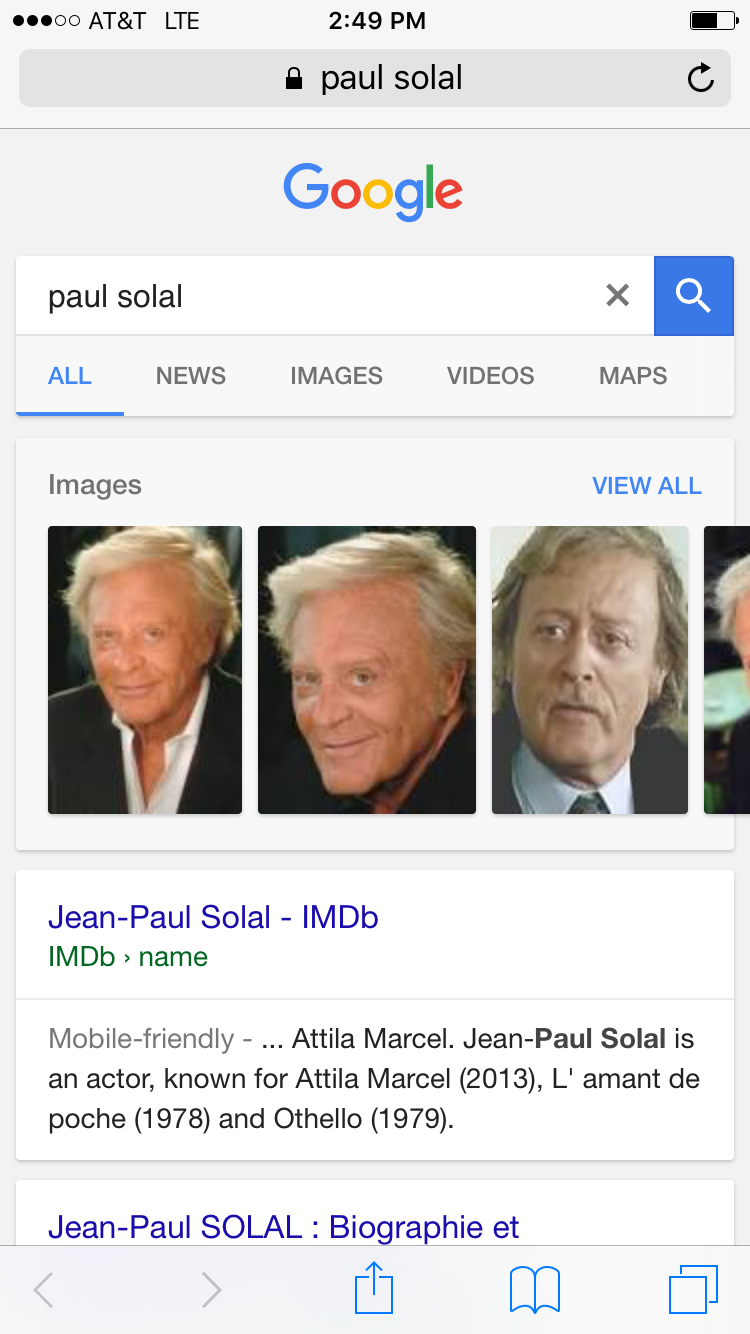The image size is (750, 1334).
Task: Switch to the Maps tab
Action: coord(633,376)
